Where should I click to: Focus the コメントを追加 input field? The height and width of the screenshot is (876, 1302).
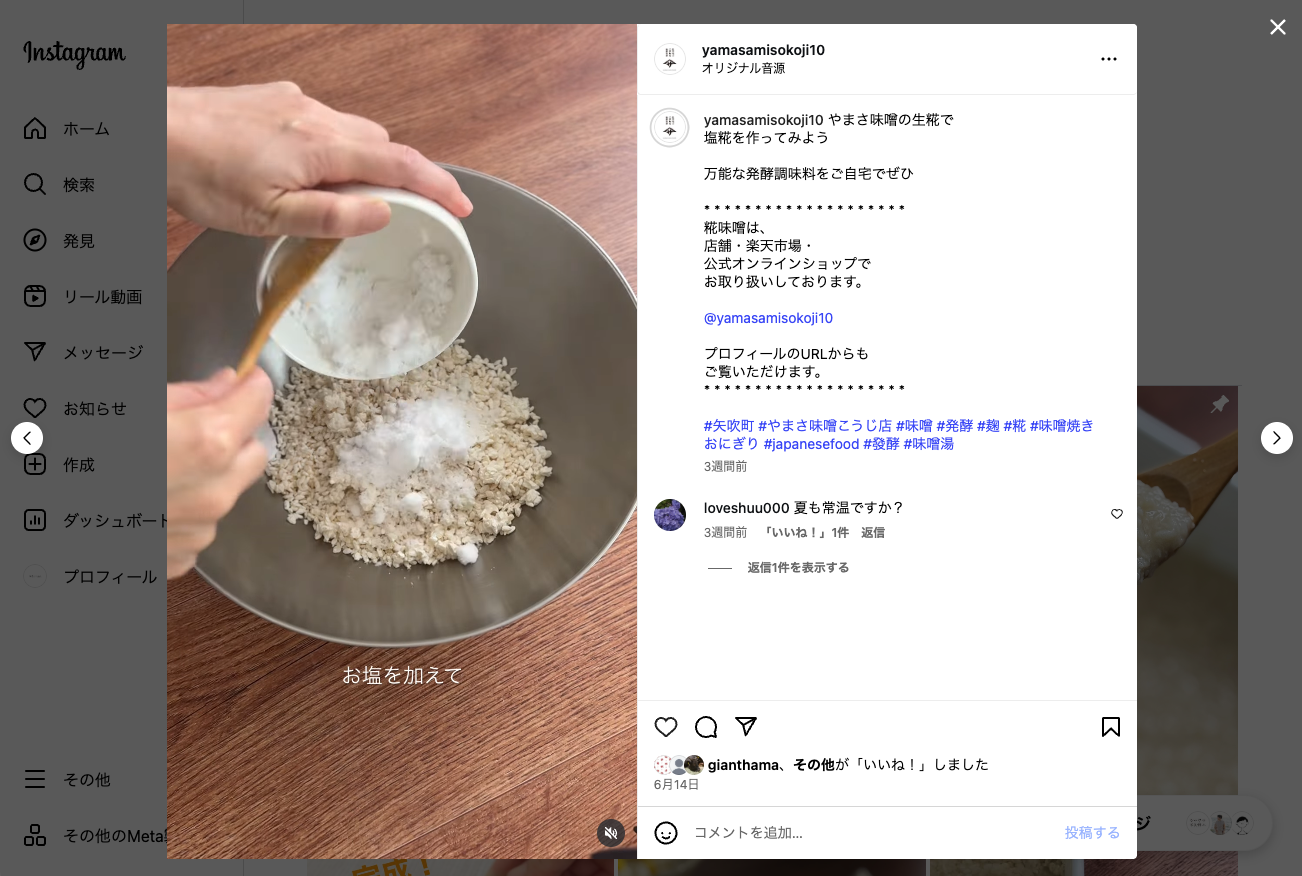click(870, 833)
